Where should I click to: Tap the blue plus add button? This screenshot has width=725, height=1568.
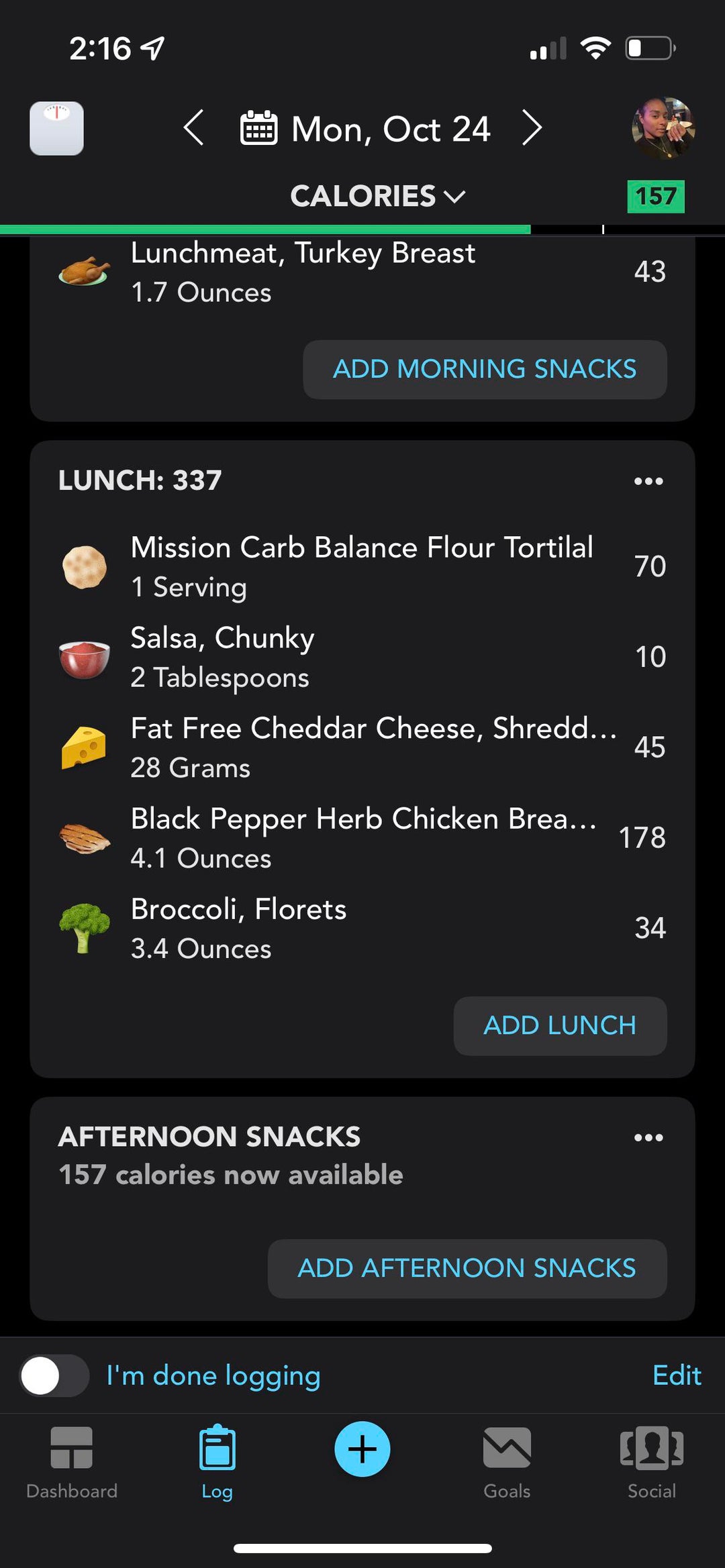362,1449
